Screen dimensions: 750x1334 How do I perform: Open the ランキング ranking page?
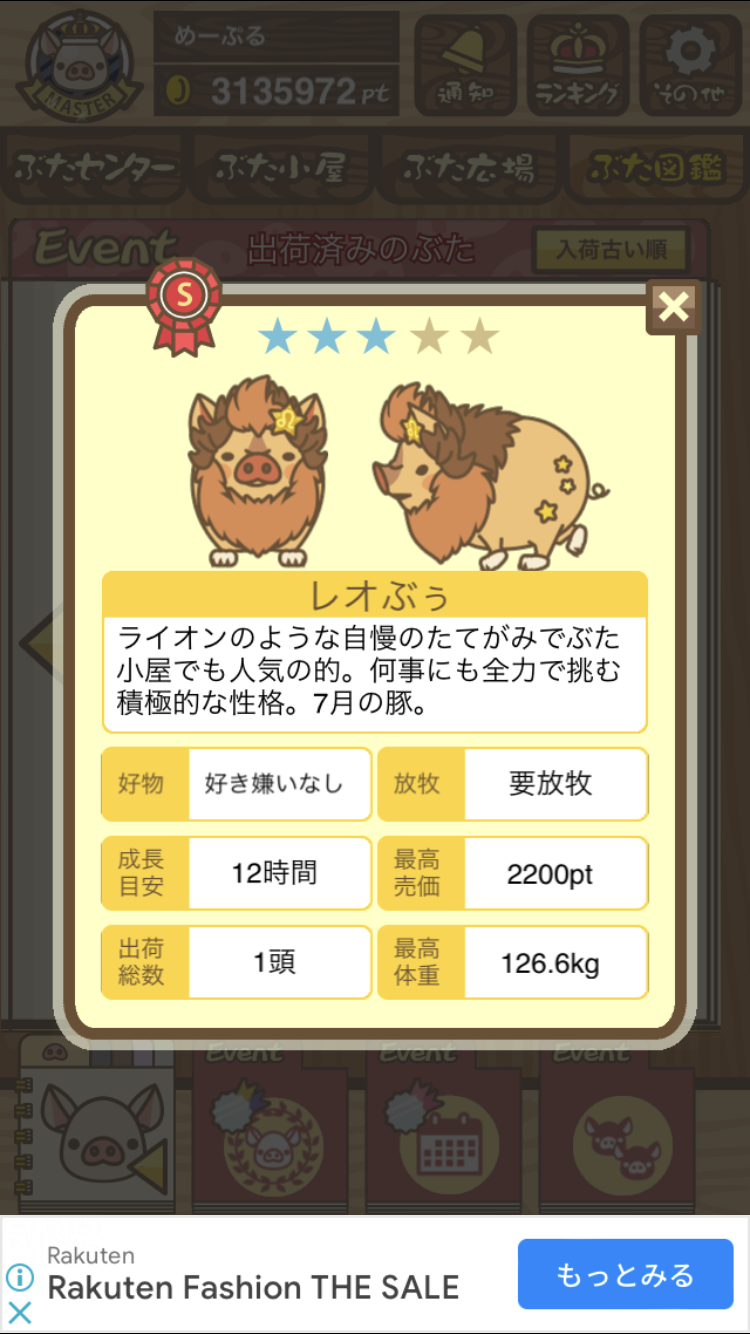point(578,64)
